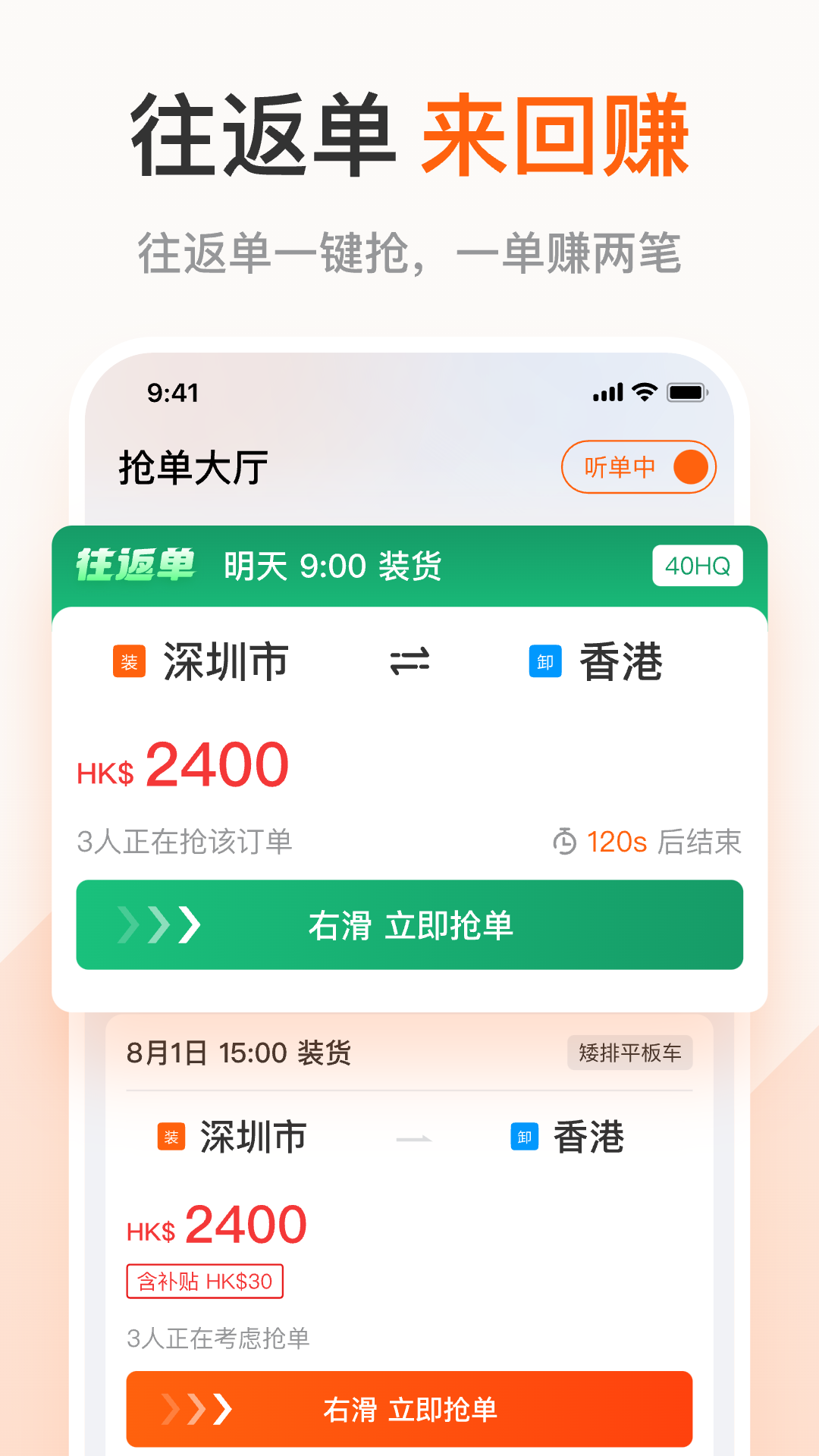This screenshot has height=1456, width=819.
Task: Click the round-trip swap arrows between 深圳市 and 香港
Action: (410, 661)
